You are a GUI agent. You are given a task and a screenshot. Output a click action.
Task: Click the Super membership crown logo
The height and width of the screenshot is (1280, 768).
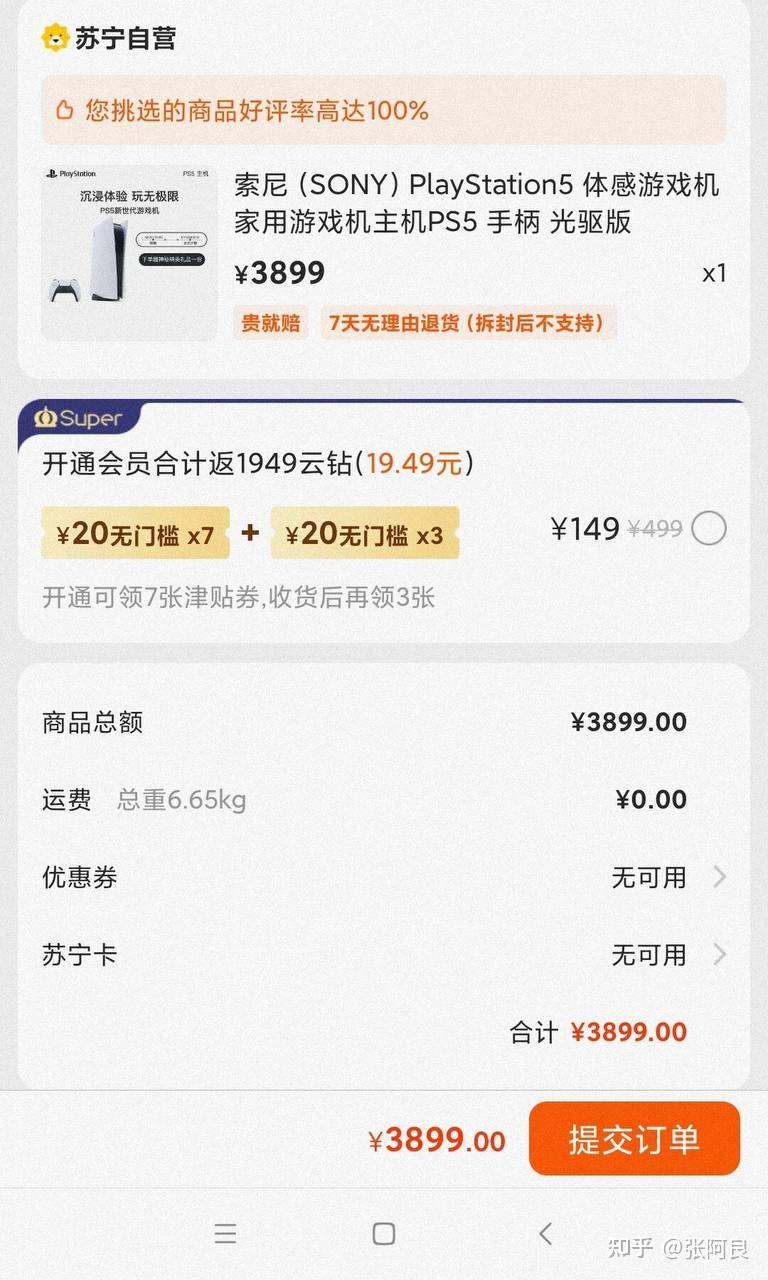(44, 419)
